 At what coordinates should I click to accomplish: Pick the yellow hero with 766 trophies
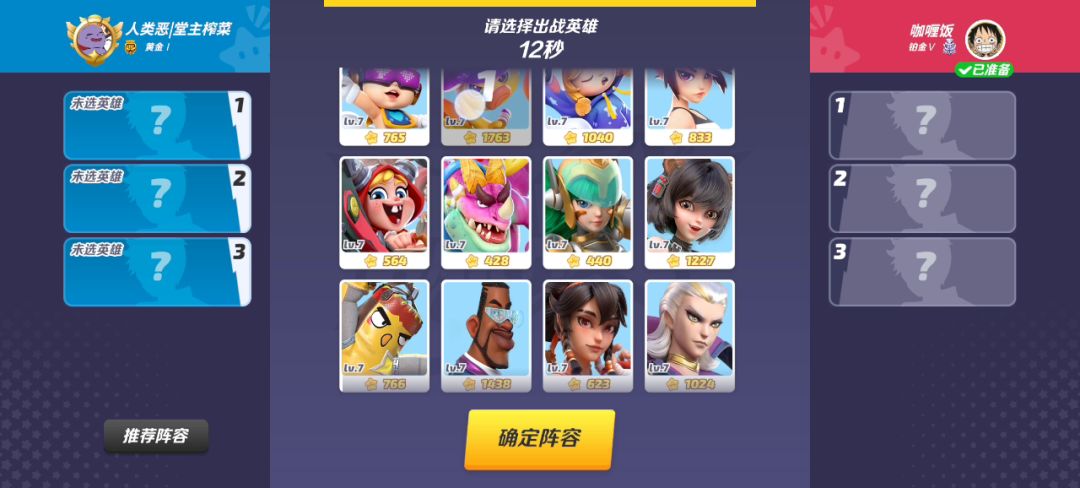coord(384,335)
